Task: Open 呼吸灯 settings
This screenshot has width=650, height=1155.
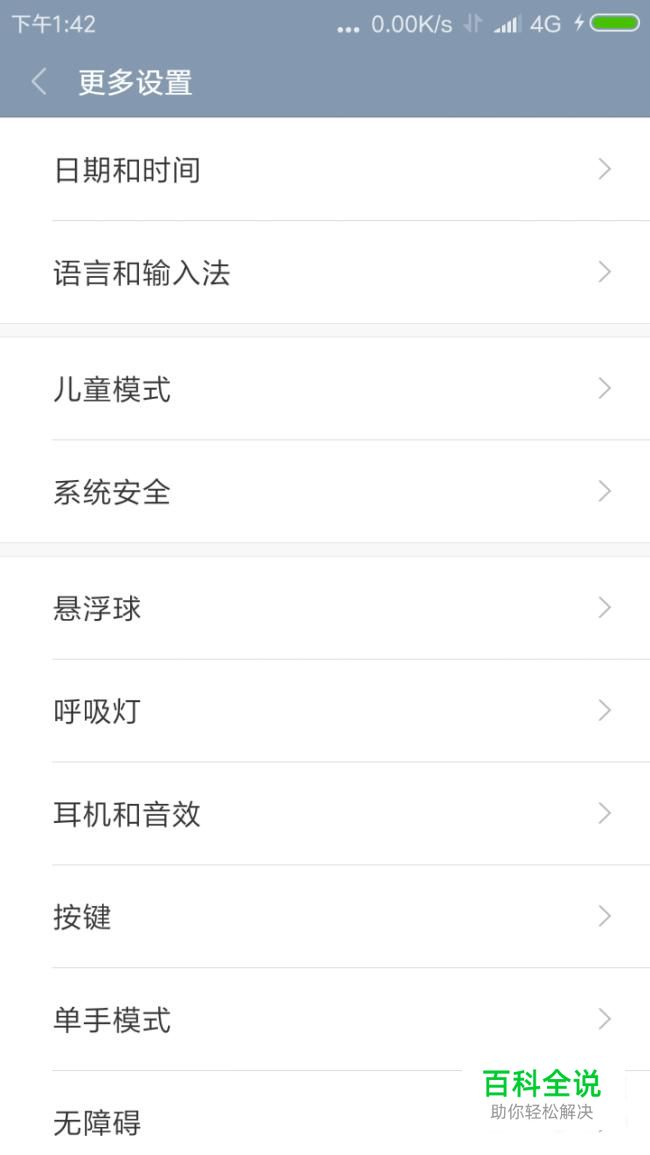Action: [325, 711]
